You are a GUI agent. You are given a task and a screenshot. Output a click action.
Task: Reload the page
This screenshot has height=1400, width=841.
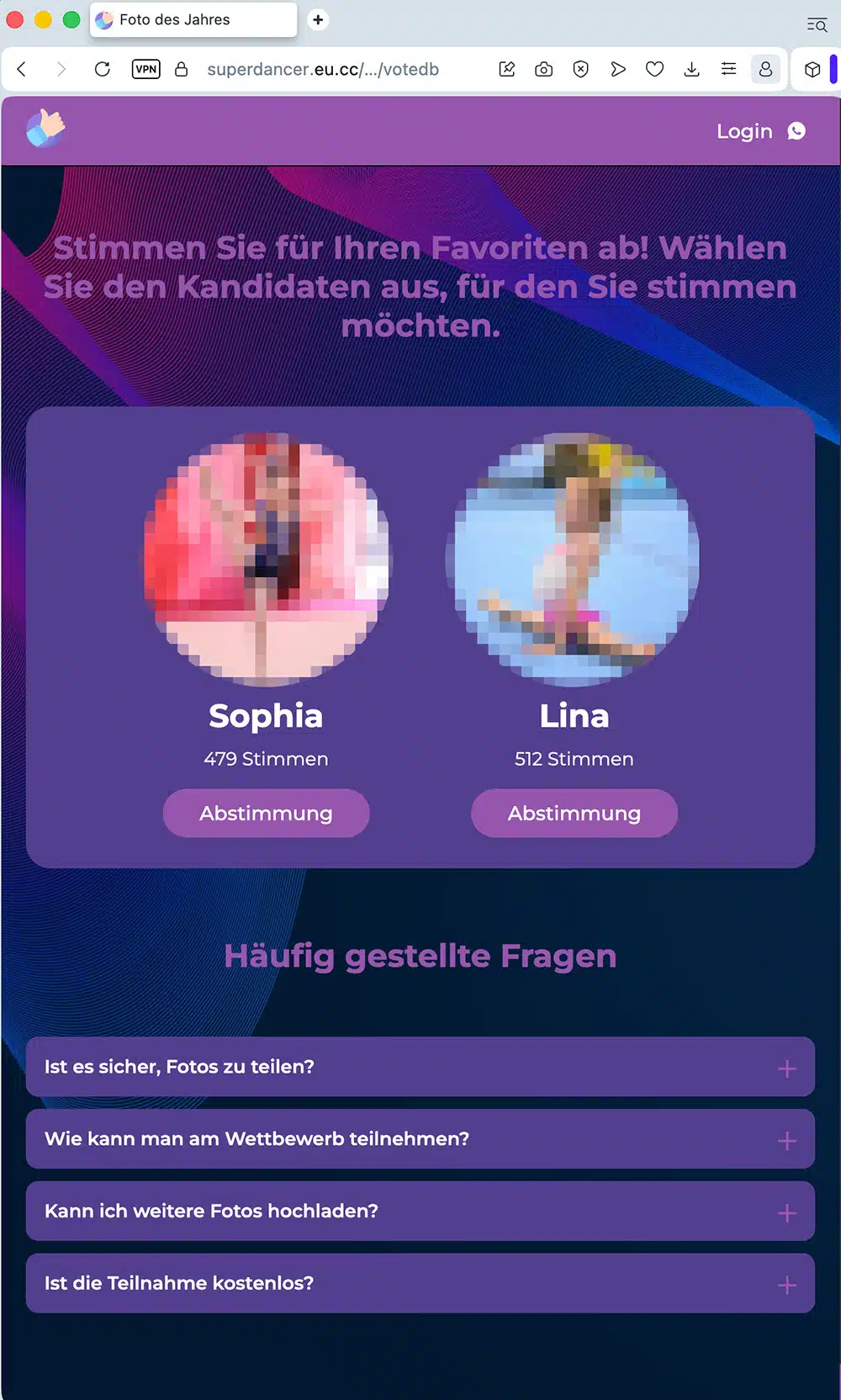coord(103,69)
